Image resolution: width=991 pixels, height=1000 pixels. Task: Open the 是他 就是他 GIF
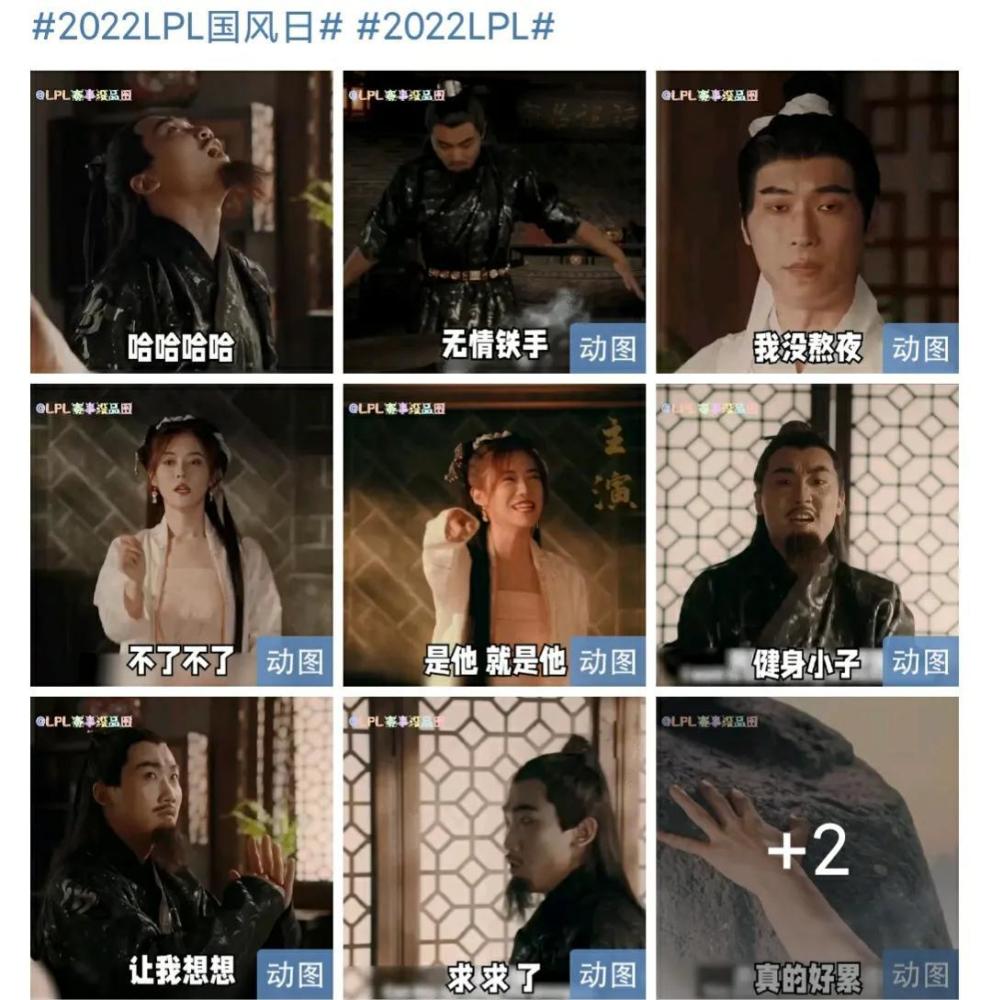point(494,535)
